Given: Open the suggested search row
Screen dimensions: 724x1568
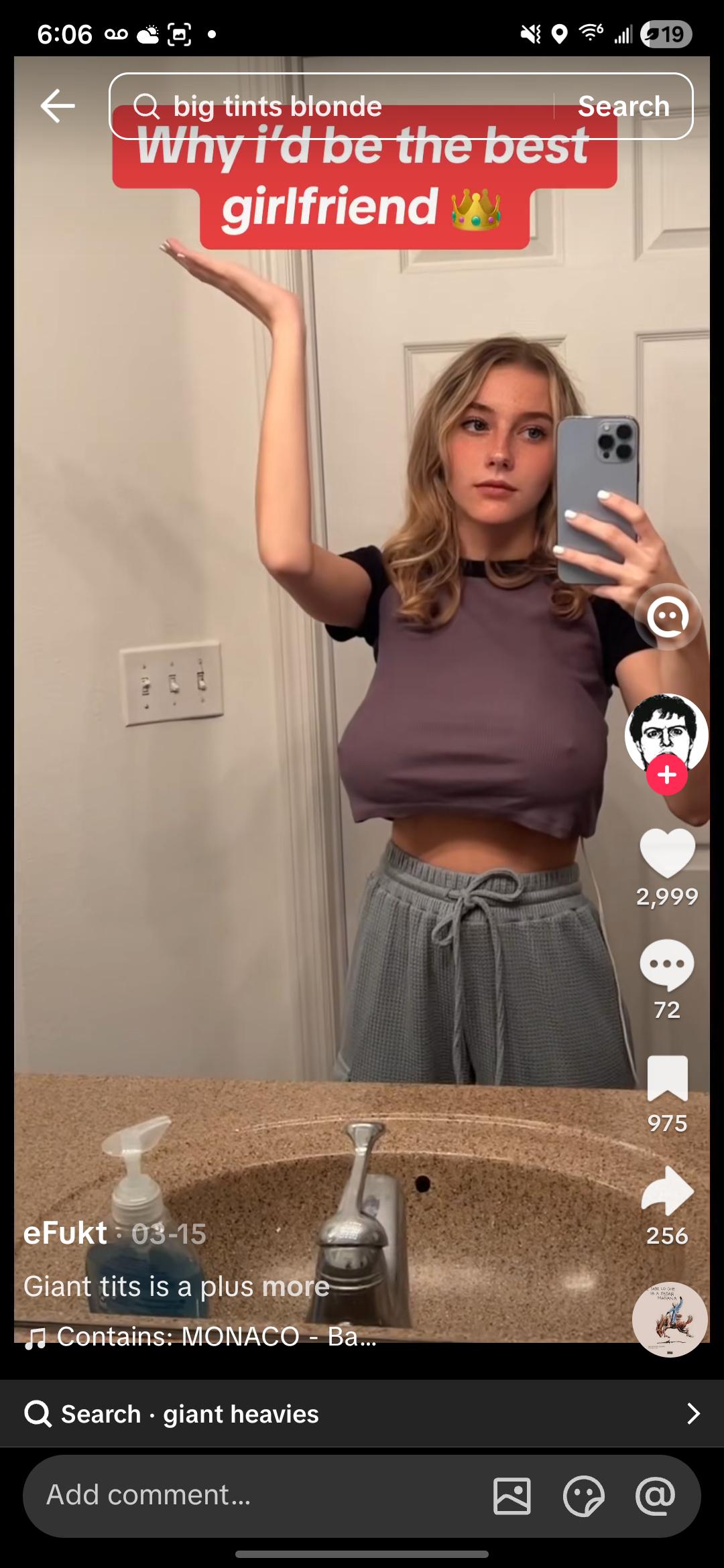Looking at the screenshot, I should 362,1414.
